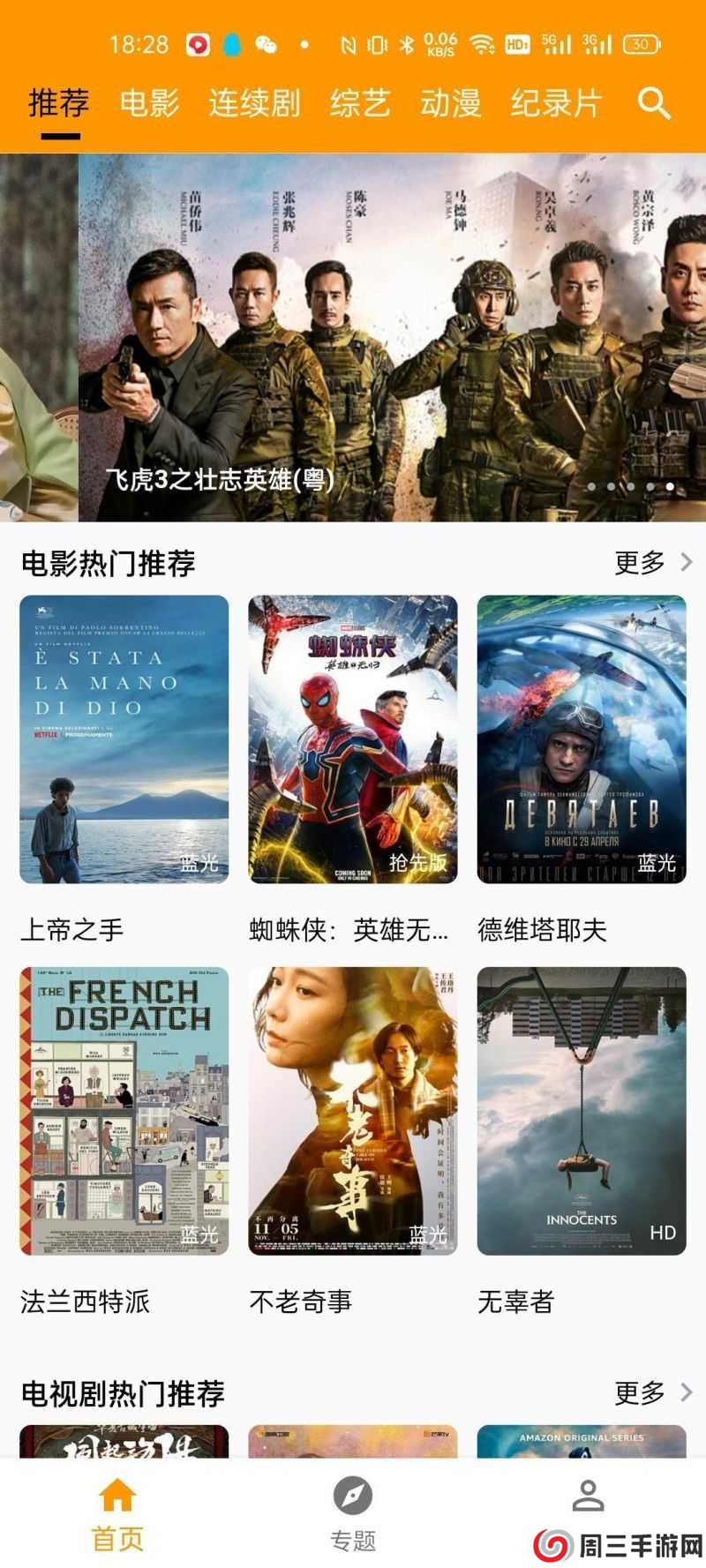Switch to the 综艺 section
Image resolution: width=706 pixels, height=1568 pixels.
(358, 103)
